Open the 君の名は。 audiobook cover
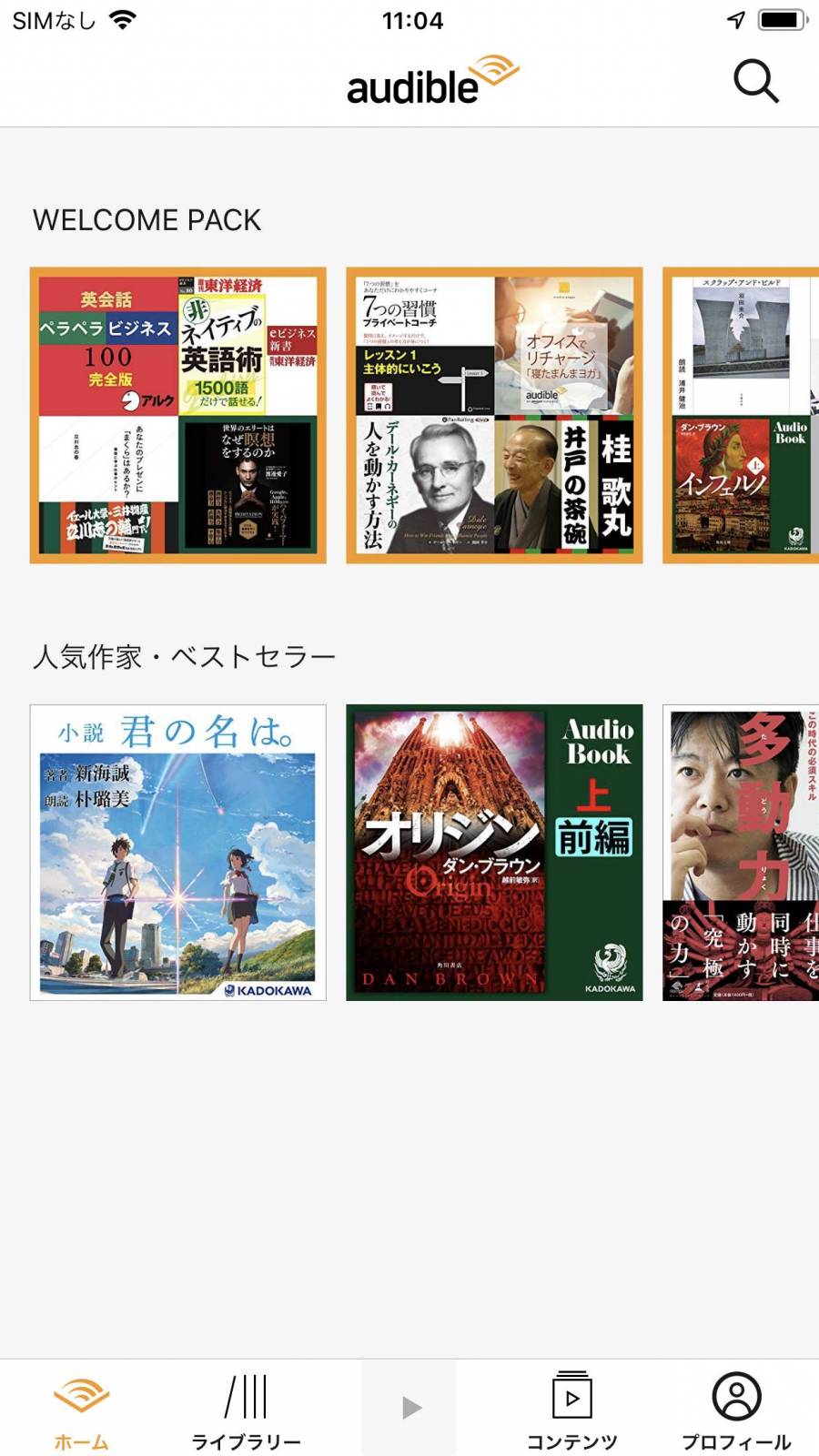 (x=178, y=853)
